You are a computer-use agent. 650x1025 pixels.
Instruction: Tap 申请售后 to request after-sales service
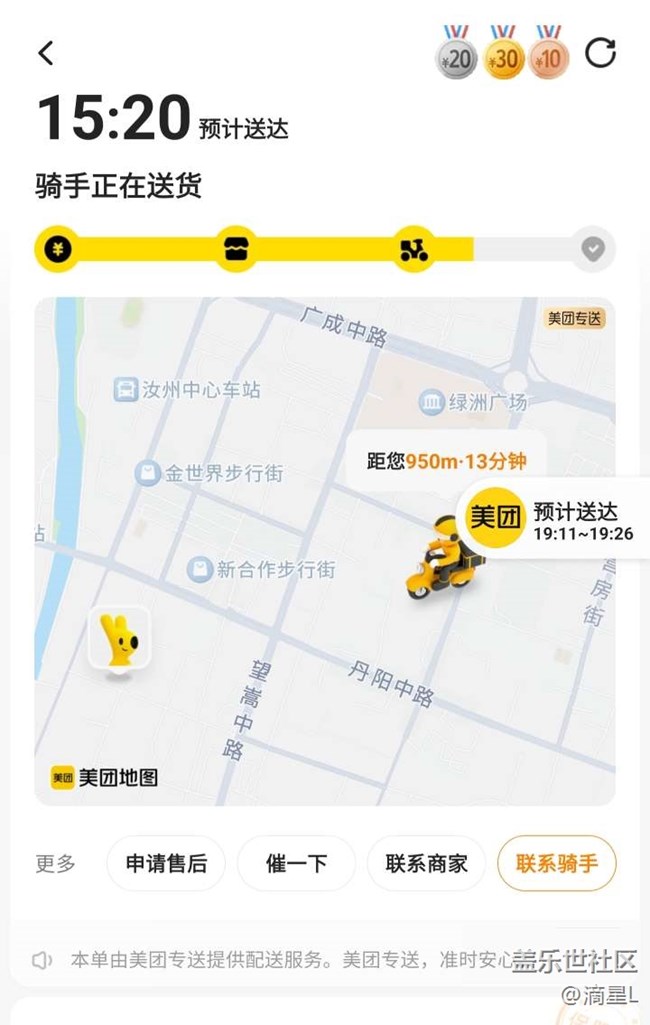(166, 863)
